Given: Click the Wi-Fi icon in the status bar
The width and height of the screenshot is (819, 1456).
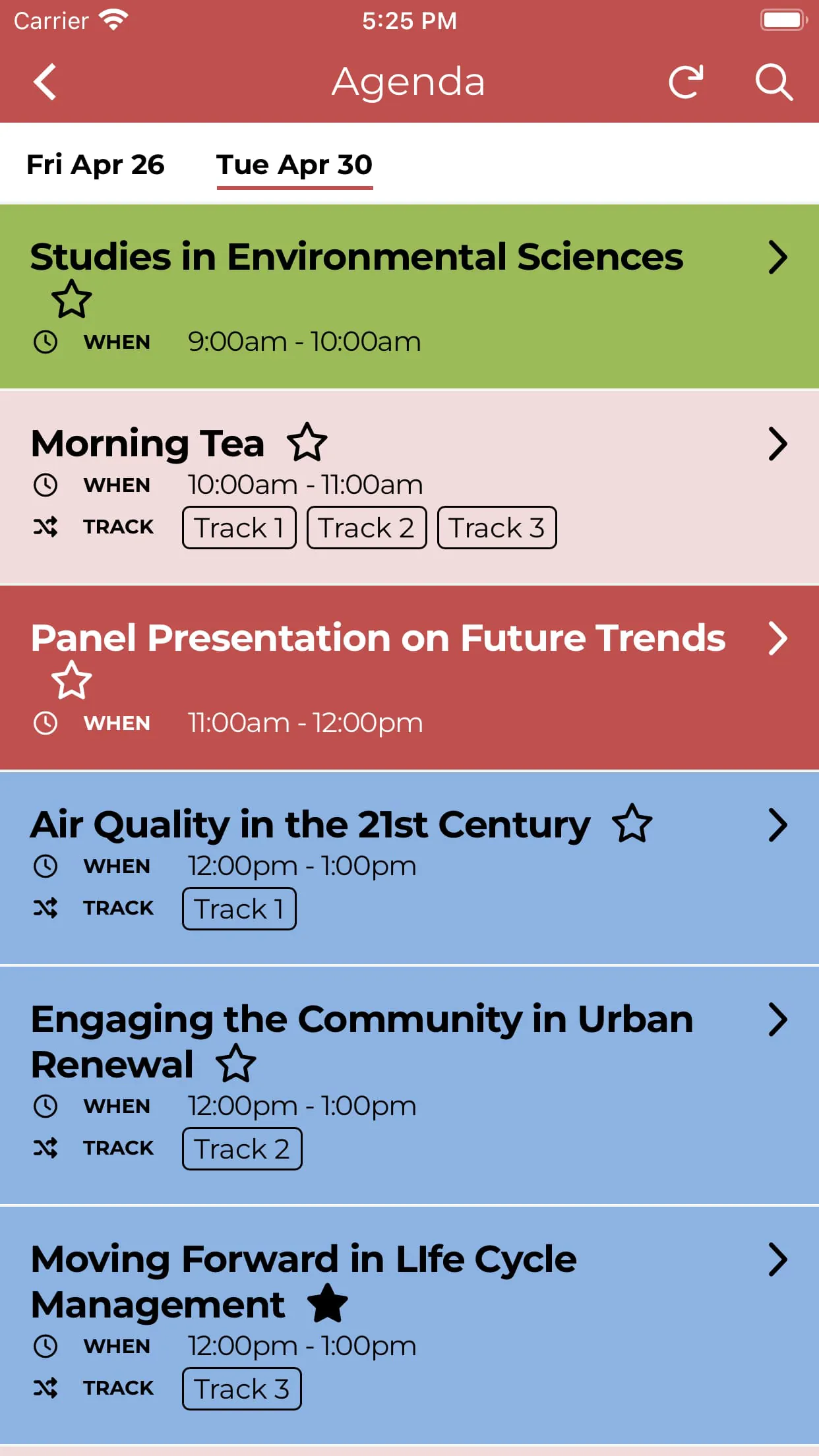Looking at the screenshot, I should [112, 18].
